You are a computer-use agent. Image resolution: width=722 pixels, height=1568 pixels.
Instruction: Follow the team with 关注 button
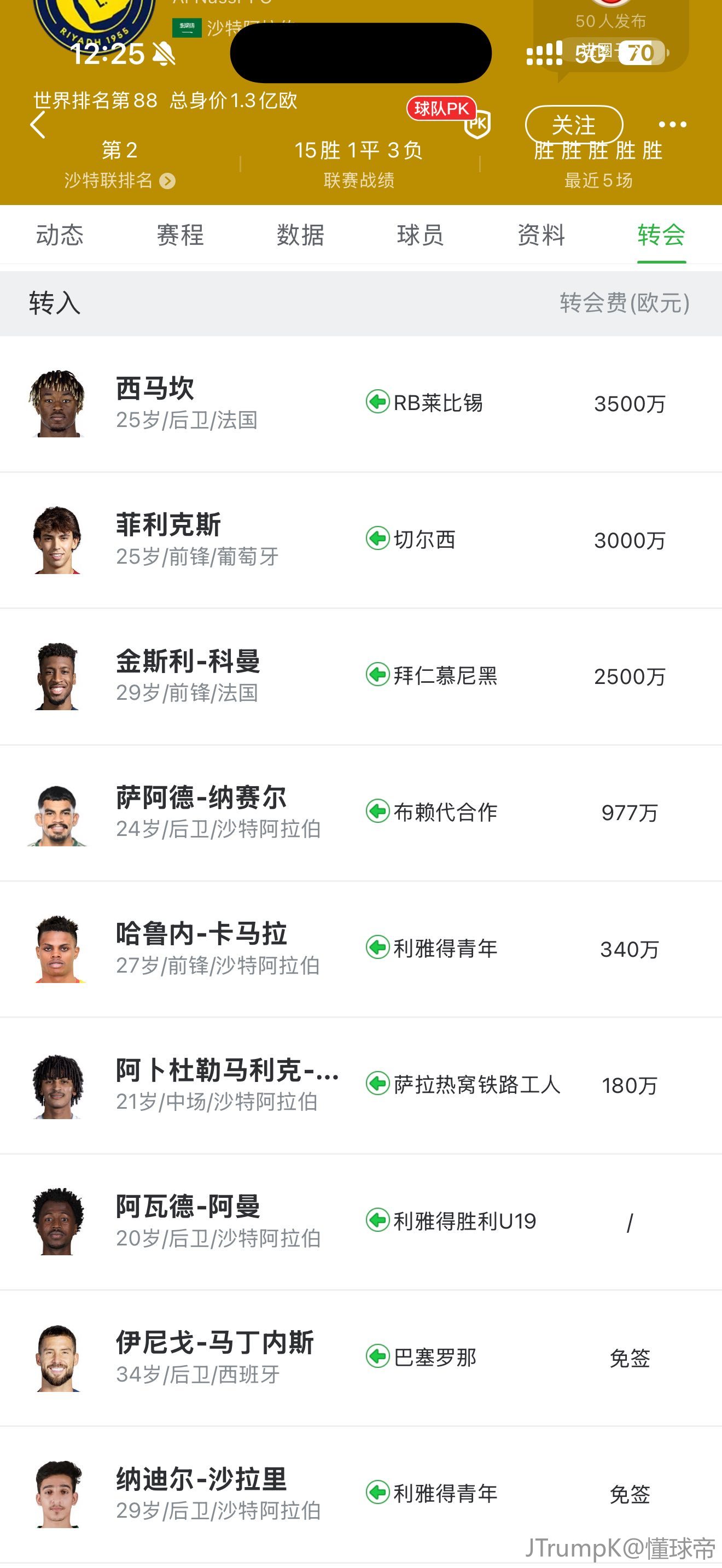click(x=573, y=125)
